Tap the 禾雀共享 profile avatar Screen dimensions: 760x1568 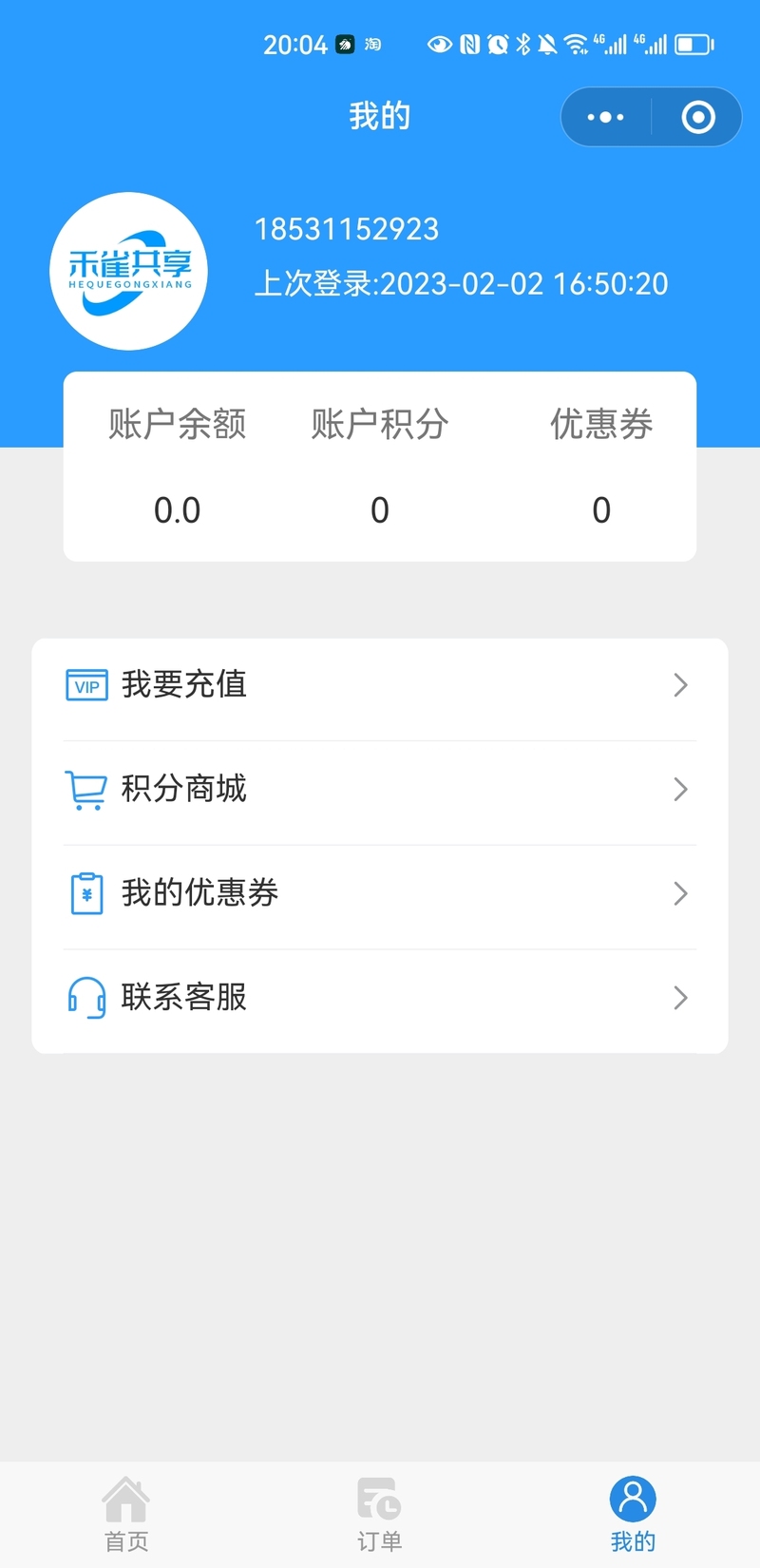(x=128, y=272)
